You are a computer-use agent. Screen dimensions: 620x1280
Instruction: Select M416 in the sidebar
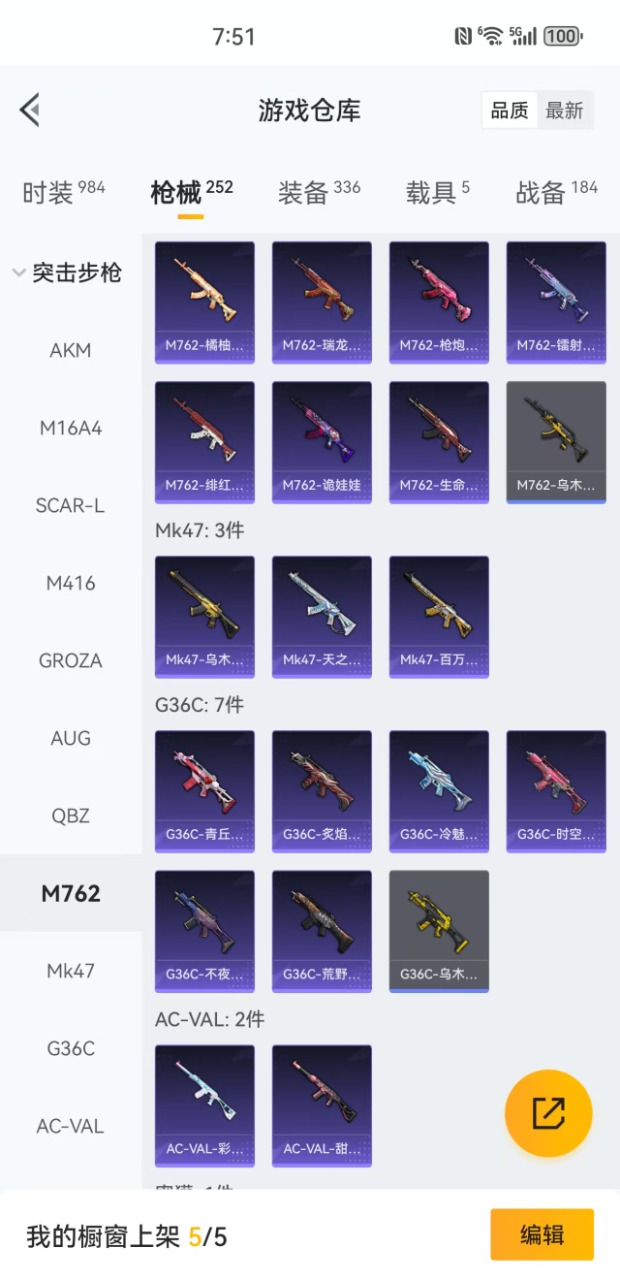[x=70, y=583]
